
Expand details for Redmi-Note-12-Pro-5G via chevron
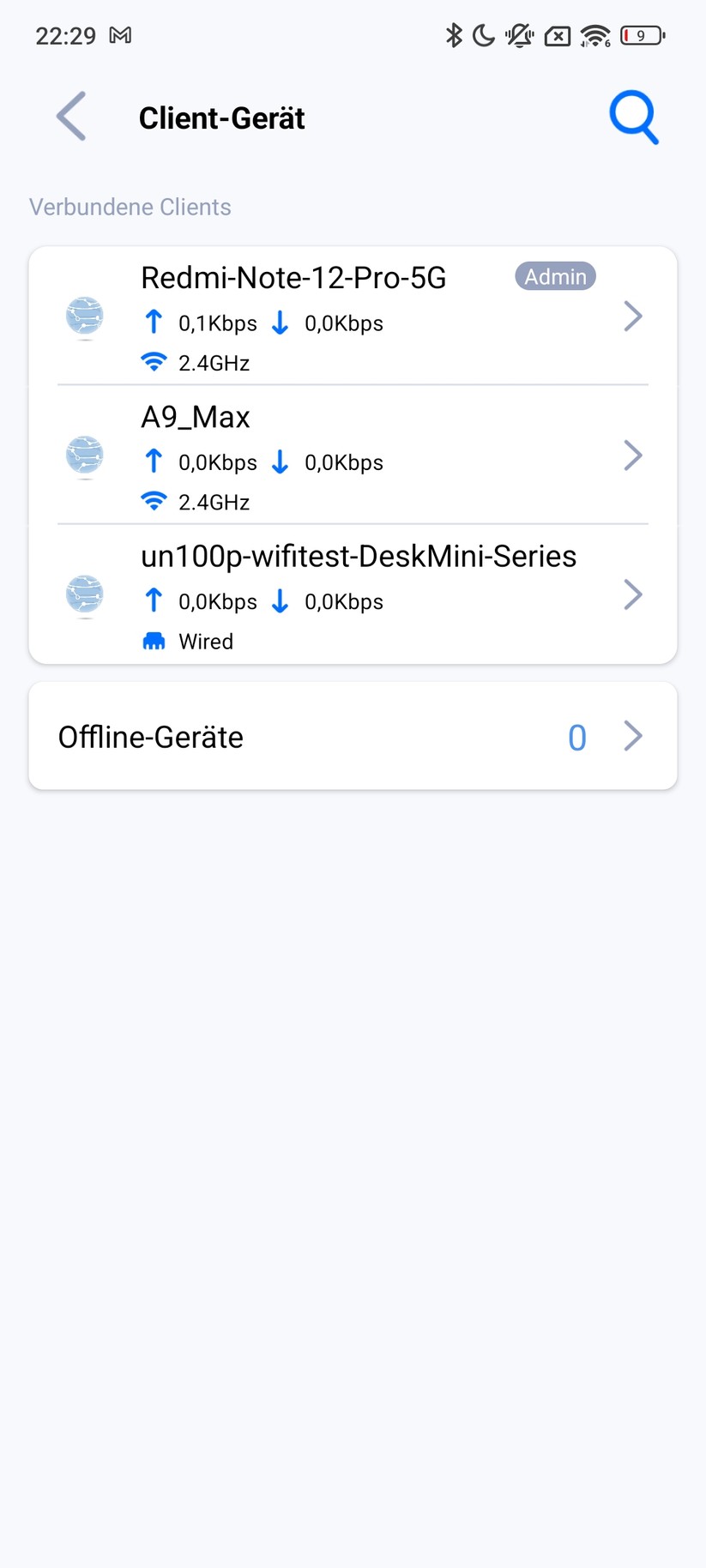(633, 317)
